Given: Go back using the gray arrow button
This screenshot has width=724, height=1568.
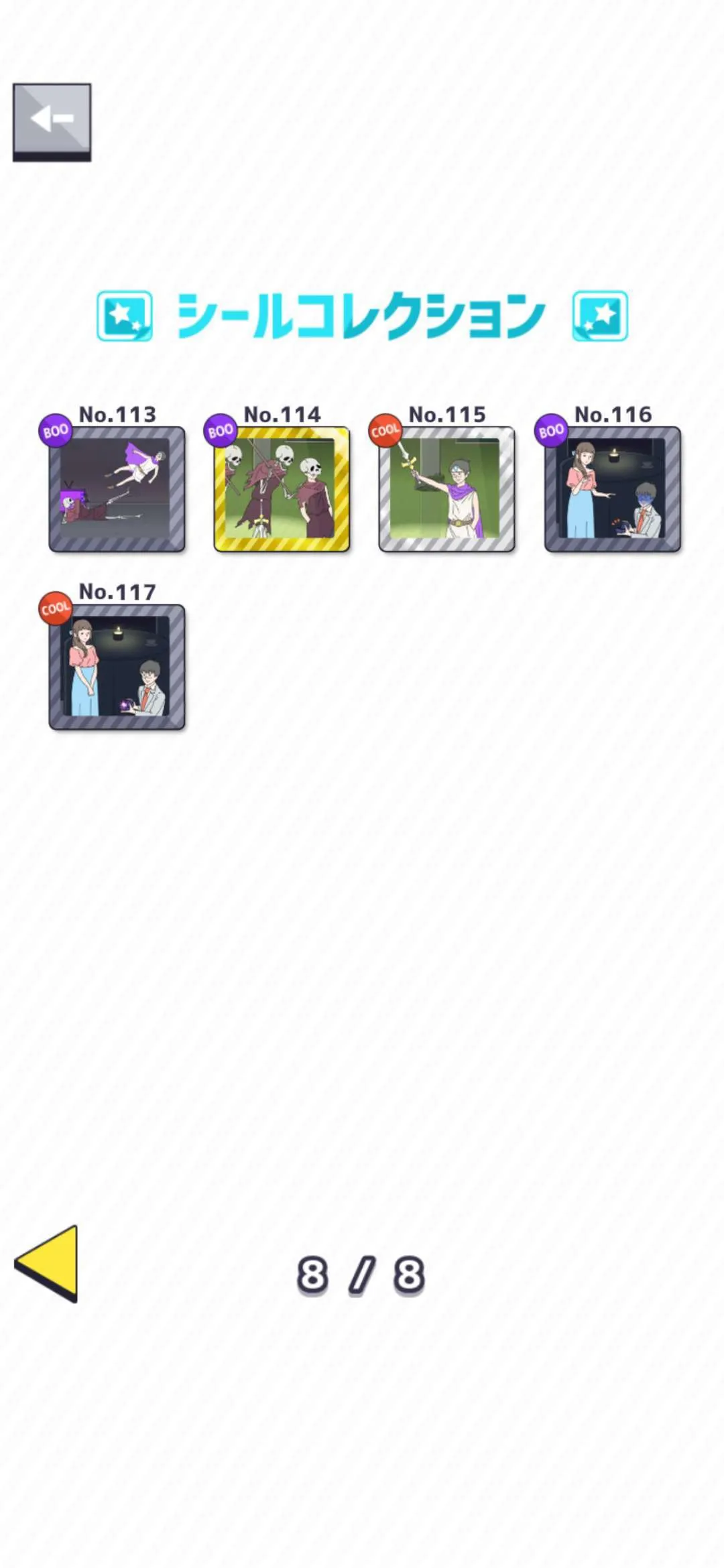Looking at the screenshot, I should 52,121.
